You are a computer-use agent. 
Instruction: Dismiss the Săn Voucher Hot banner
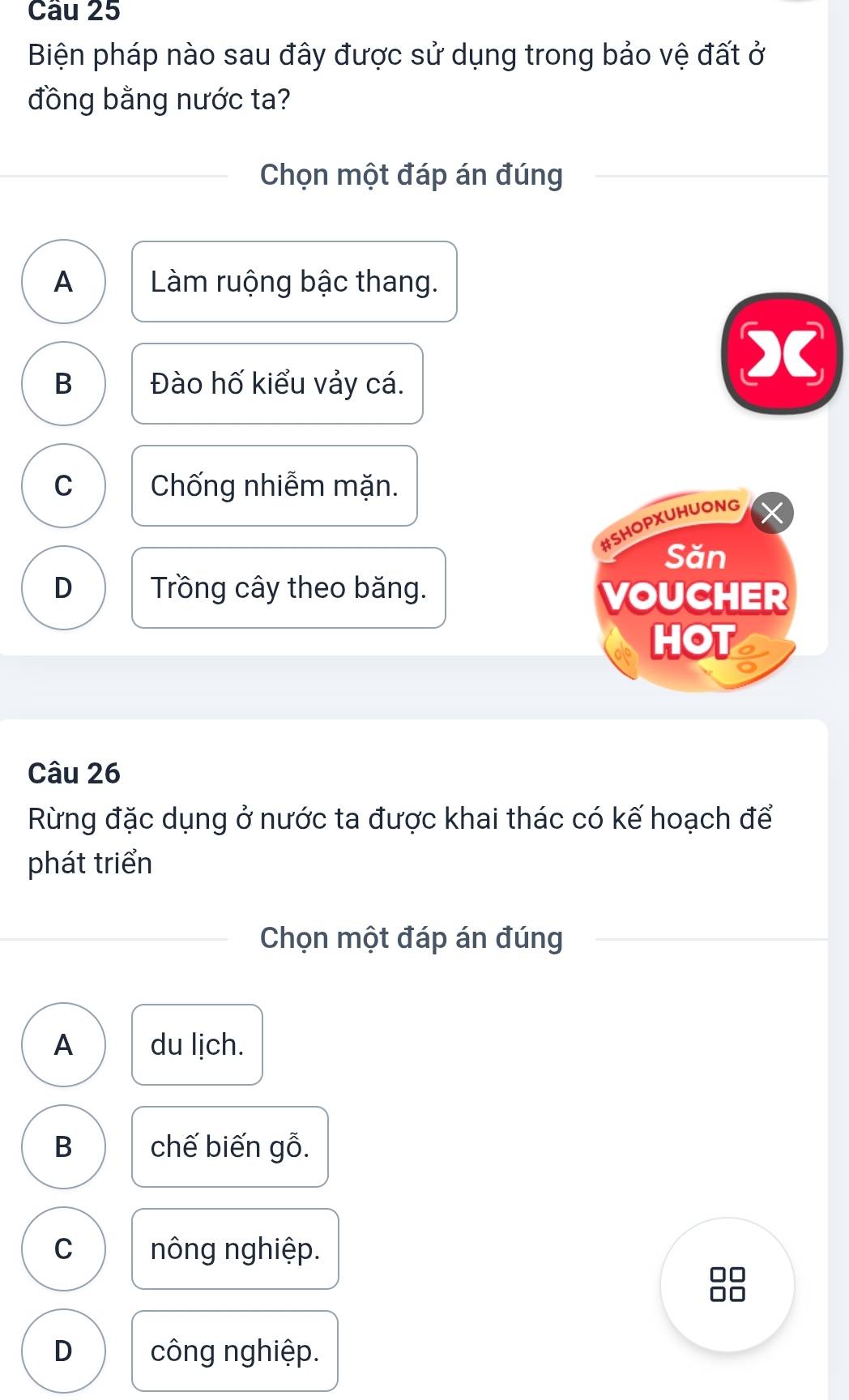point(773,513)
